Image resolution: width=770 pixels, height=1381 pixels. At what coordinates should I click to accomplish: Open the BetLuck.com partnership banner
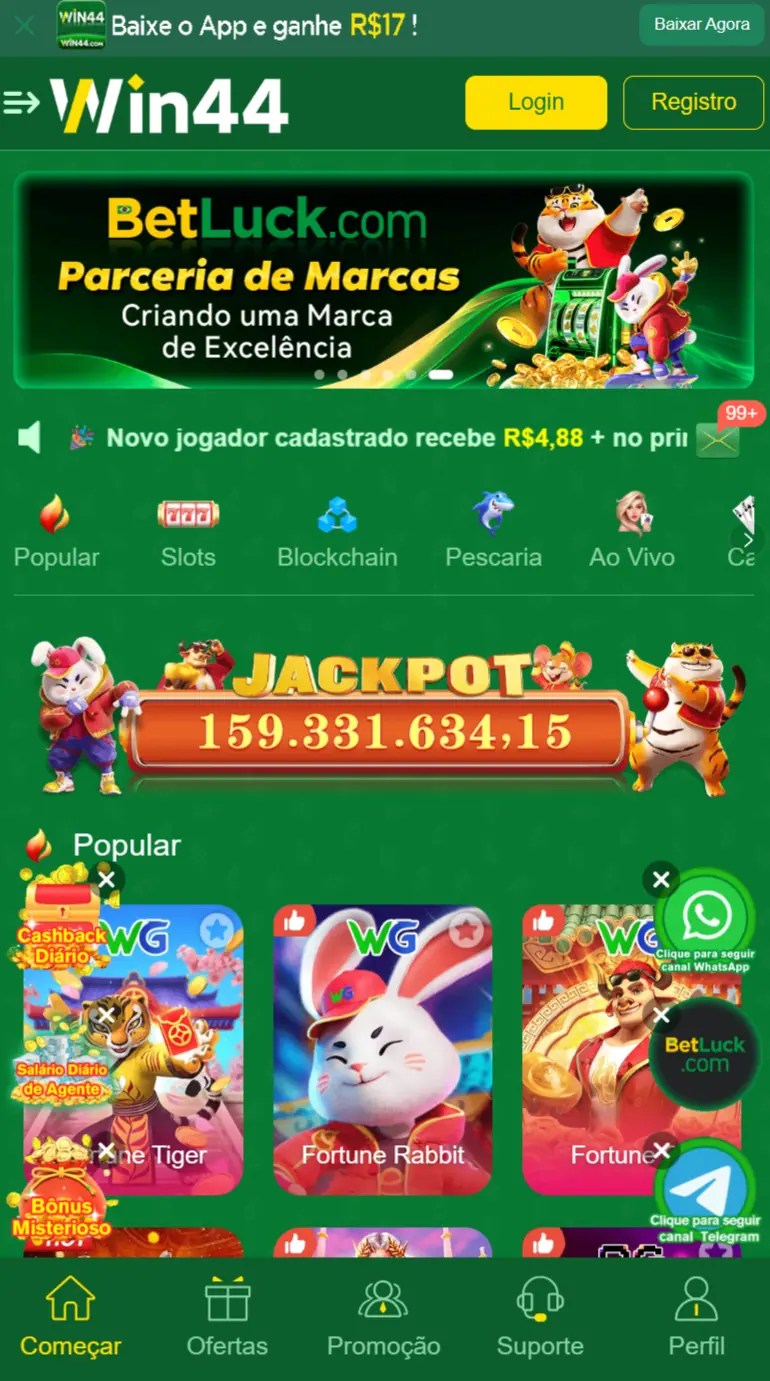(x=384, y=280)
